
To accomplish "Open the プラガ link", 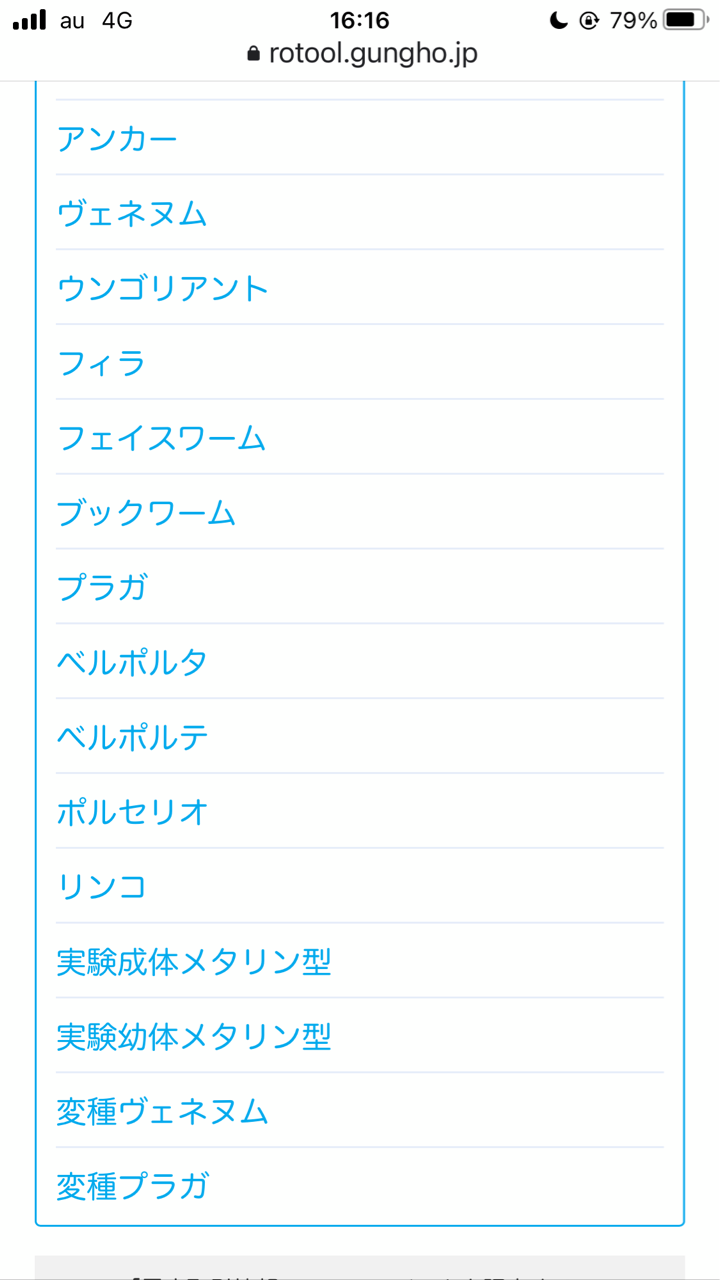I will (102, 588).
